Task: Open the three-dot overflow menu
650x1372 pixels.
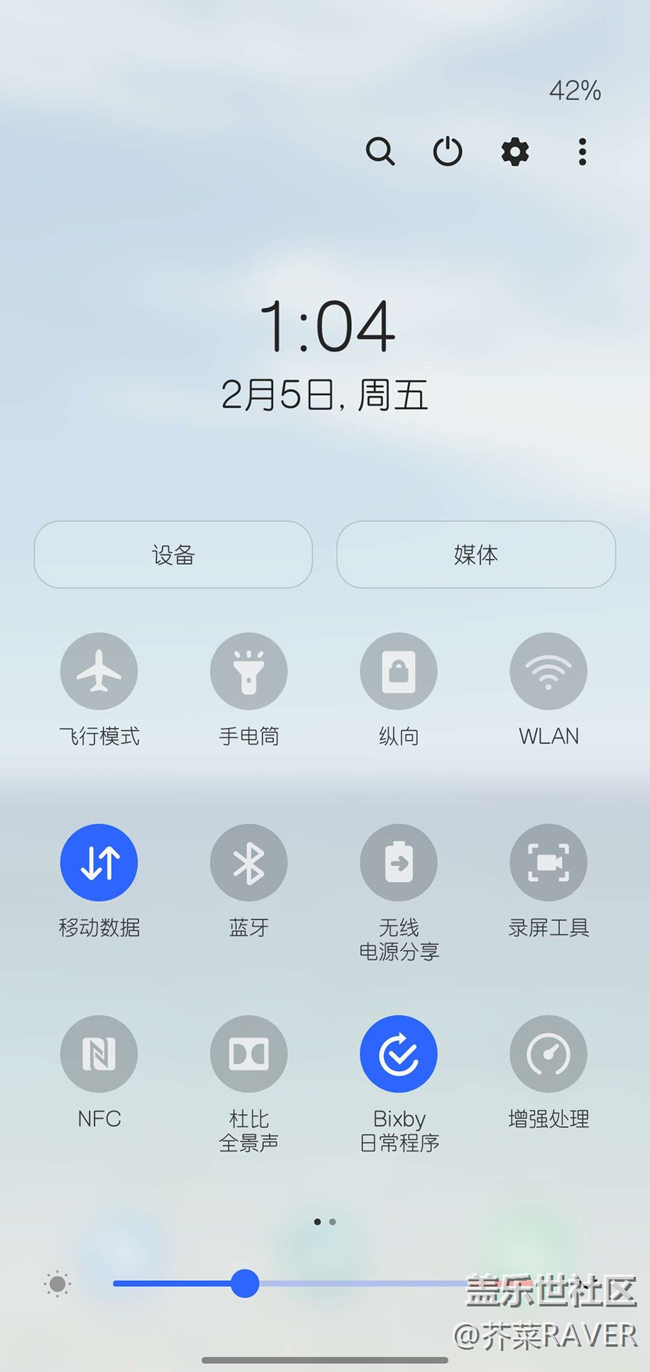Action: coord(582,152)
